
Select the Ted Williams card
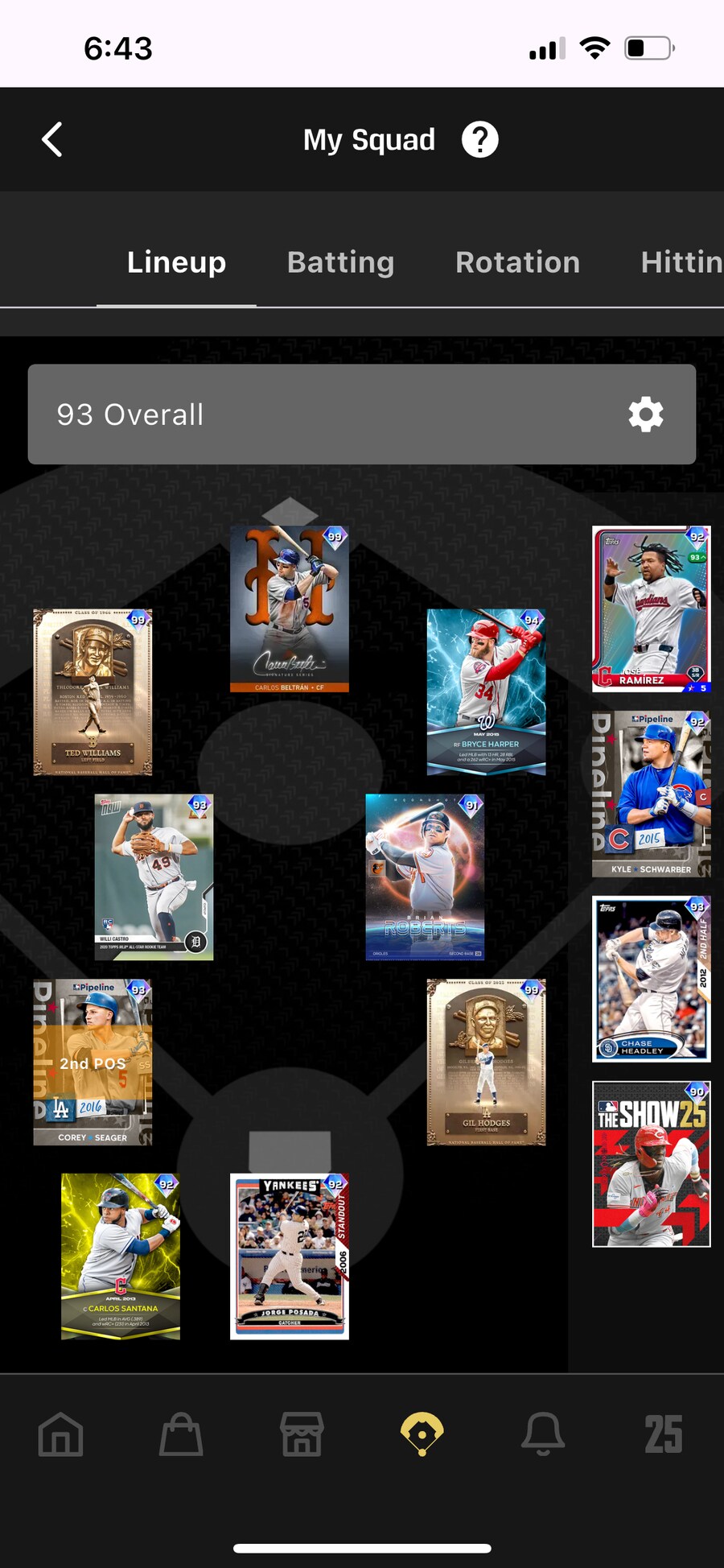(93, 692)
